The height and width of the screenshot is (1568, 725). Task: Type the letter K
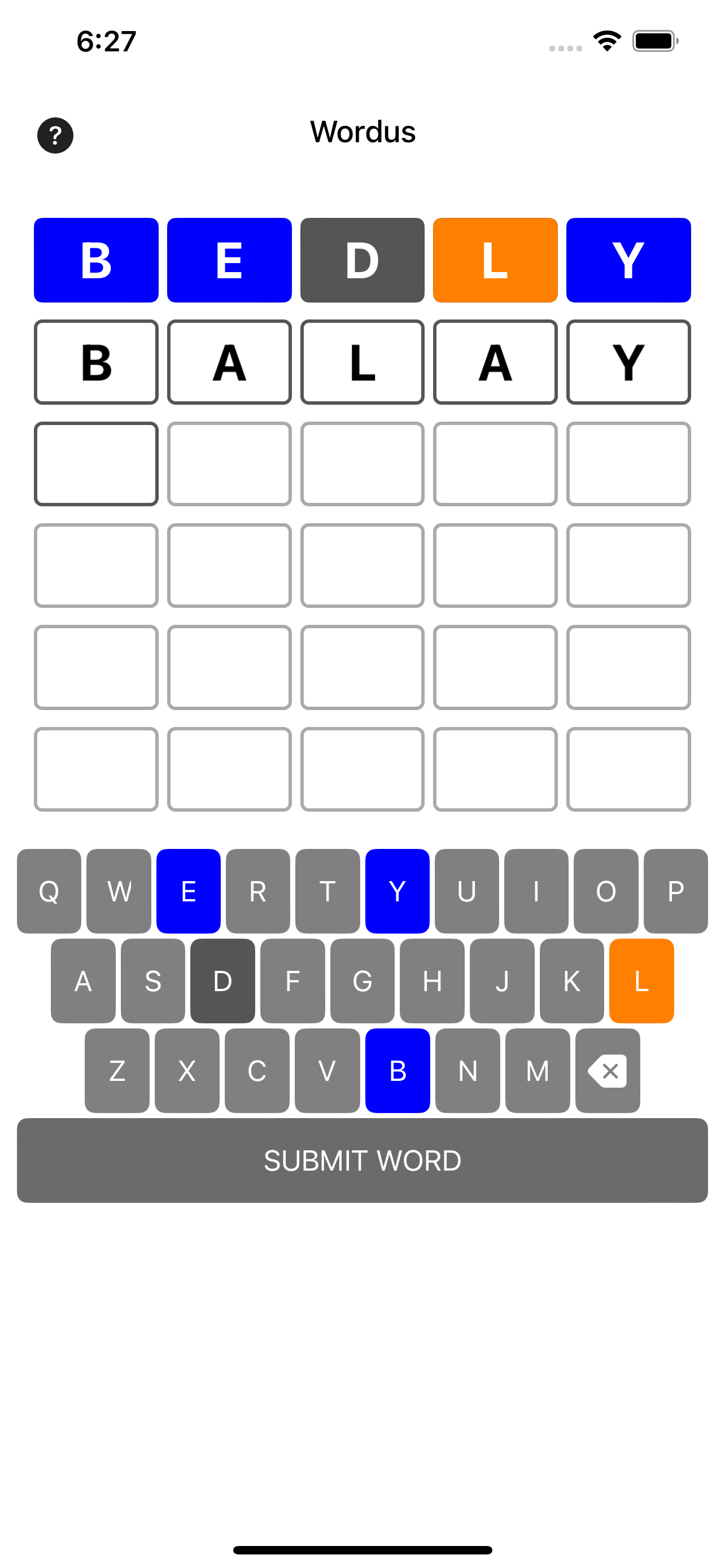pos(571,980)
